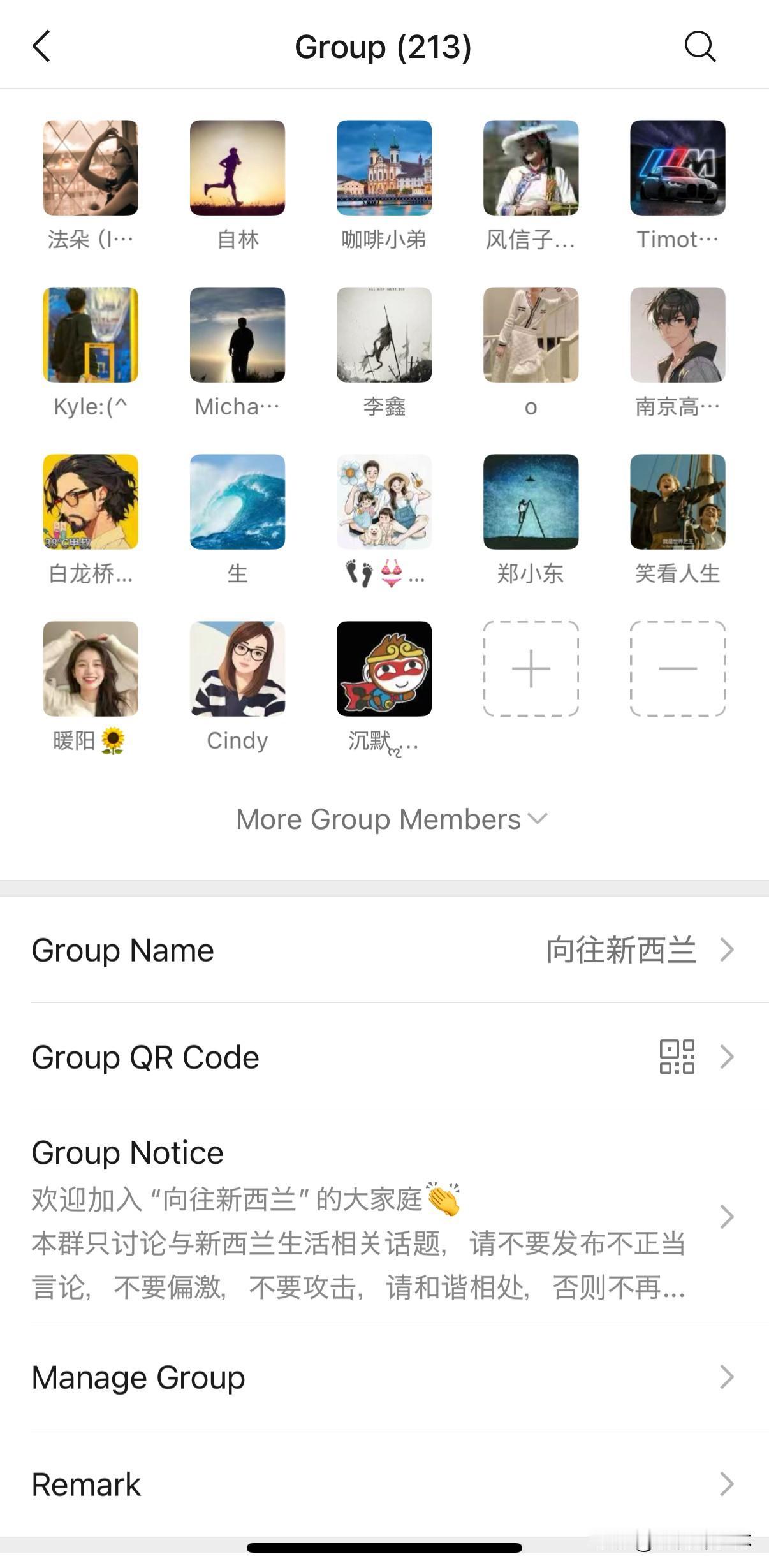This screenshot has width=769, height=1568.
Task: Open 笑看人生's profile
Action: 677,502
